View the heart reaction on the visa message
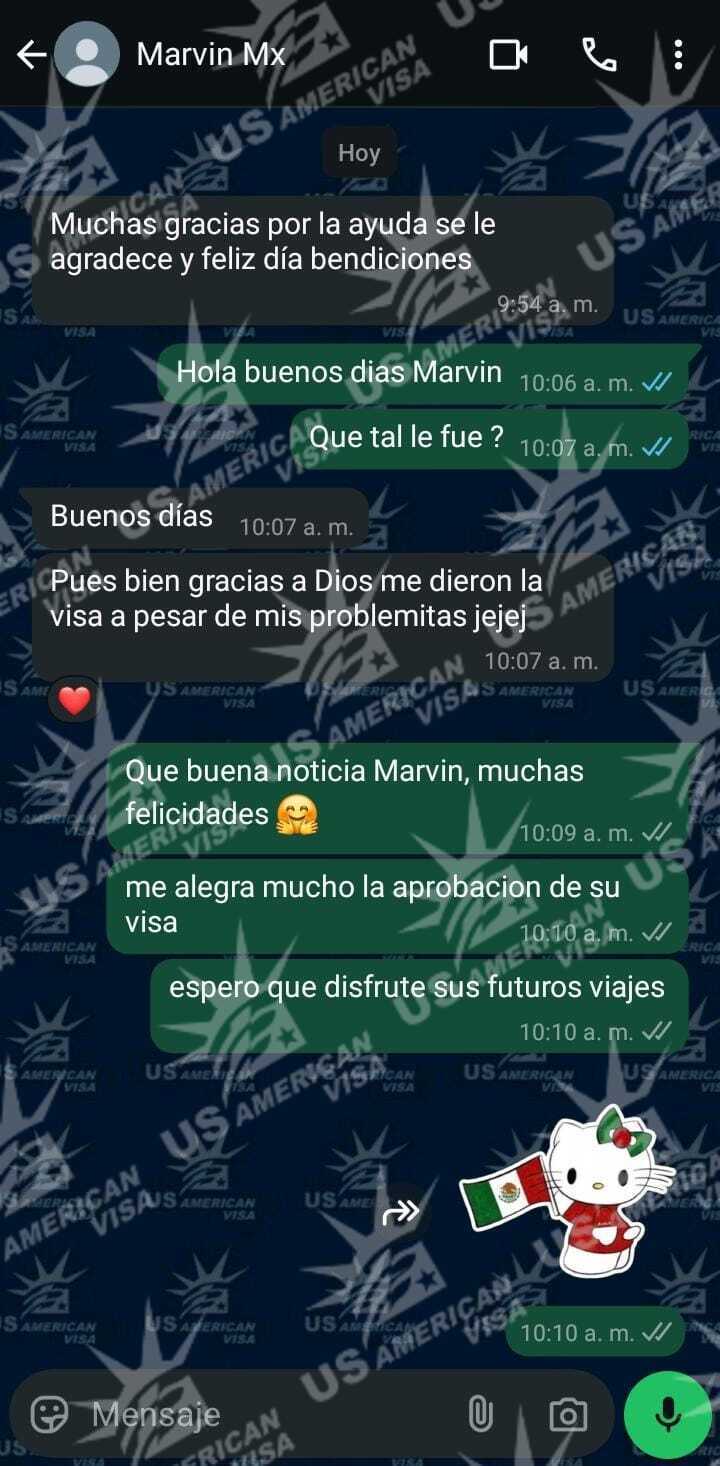This screenshot has height=1466, width=720. (75, 701)
